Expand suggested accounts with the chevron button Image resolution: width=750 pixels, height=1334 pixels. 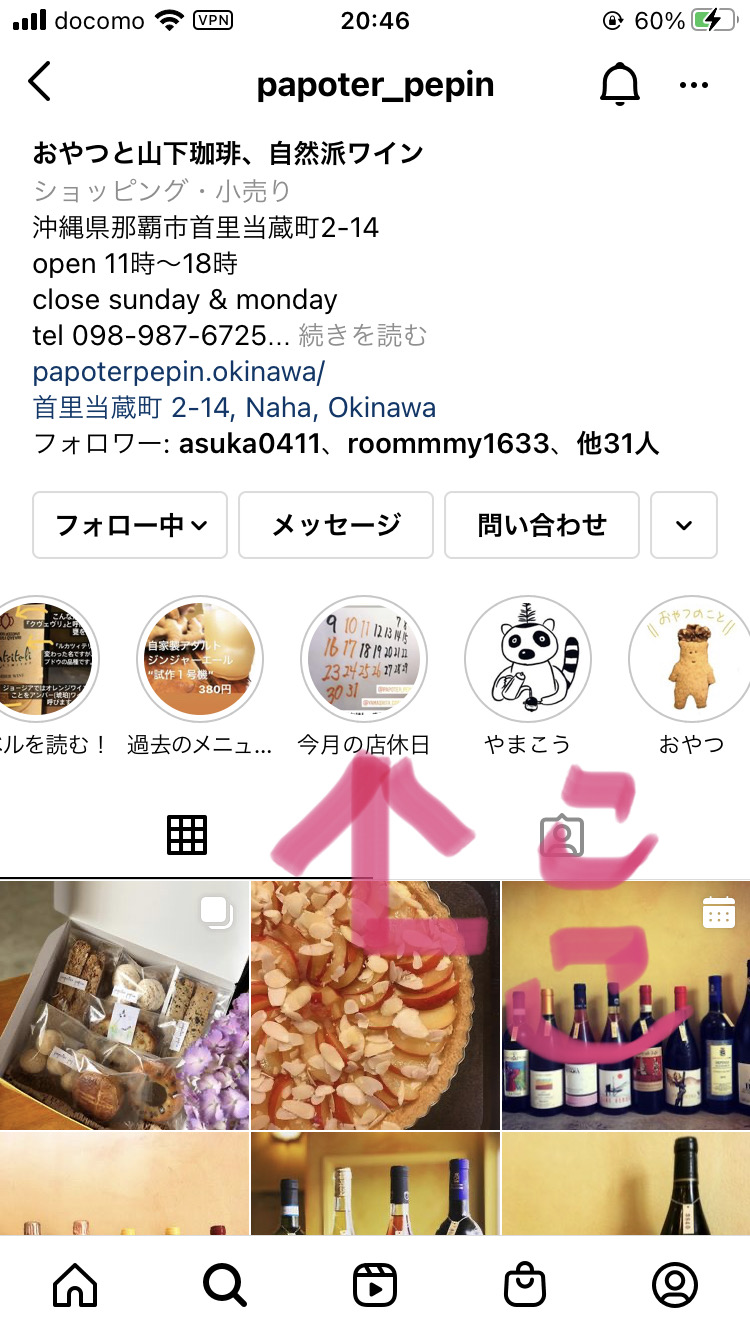point(684,525)
